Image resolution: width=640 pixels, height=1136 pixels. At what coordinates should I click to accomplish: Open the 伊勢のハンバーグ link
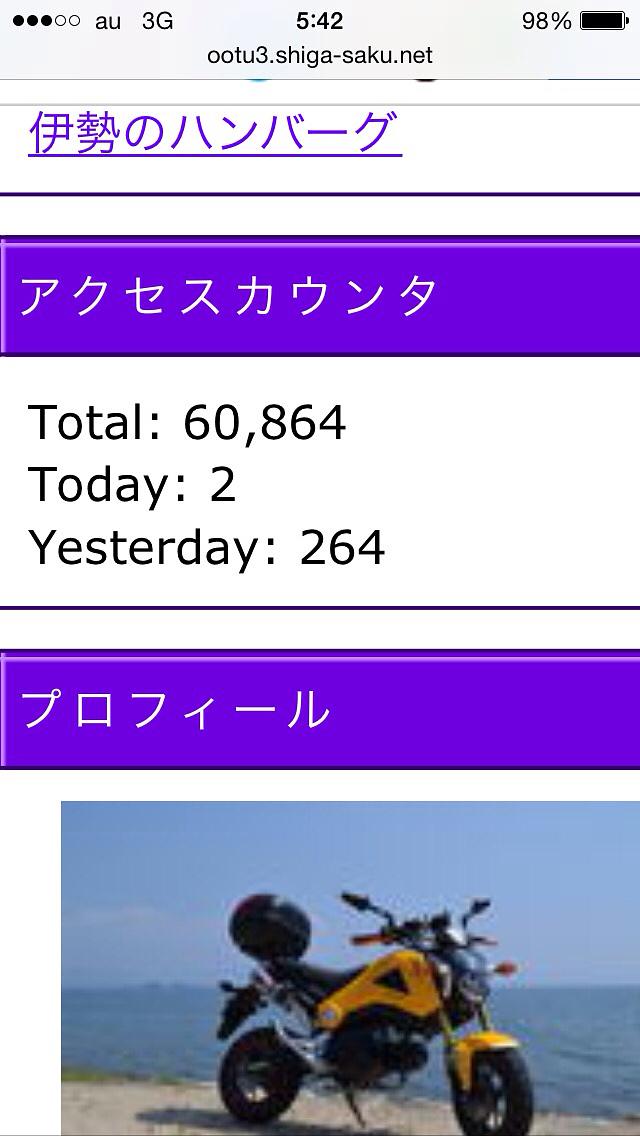click(x=214, y=133)
